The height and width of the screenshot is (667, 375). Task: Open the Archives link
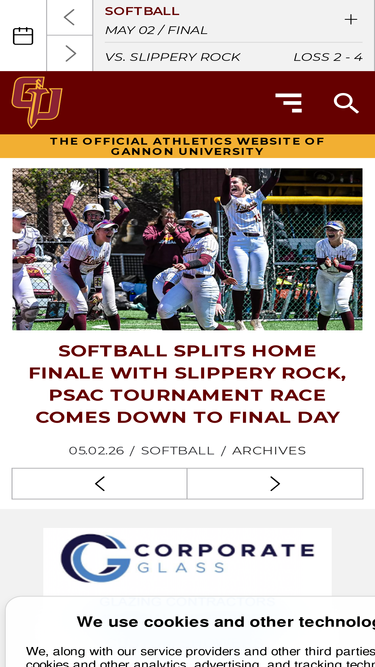269,451
